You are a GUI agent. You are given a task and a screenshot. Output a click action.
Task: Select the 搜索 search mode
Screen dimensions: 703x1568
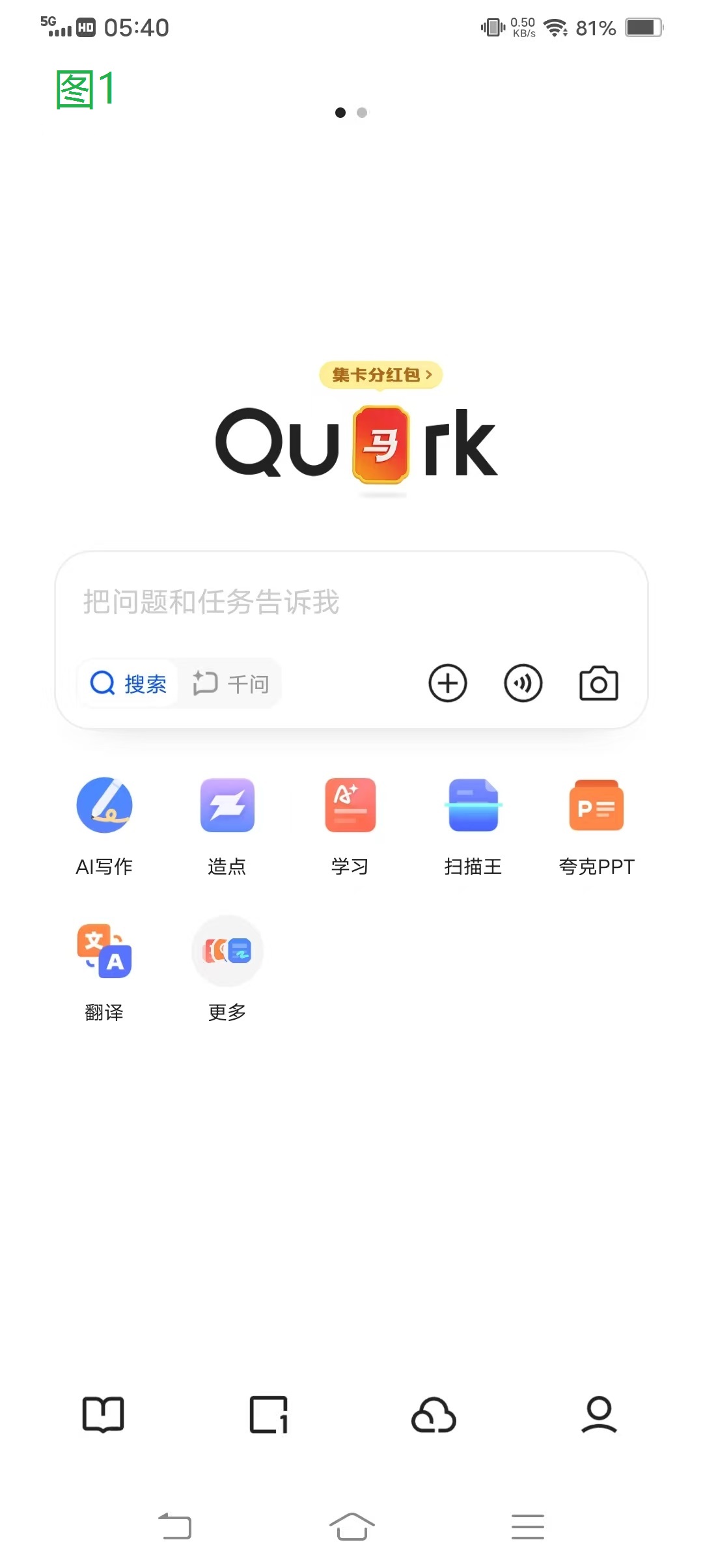pos(128,683)
